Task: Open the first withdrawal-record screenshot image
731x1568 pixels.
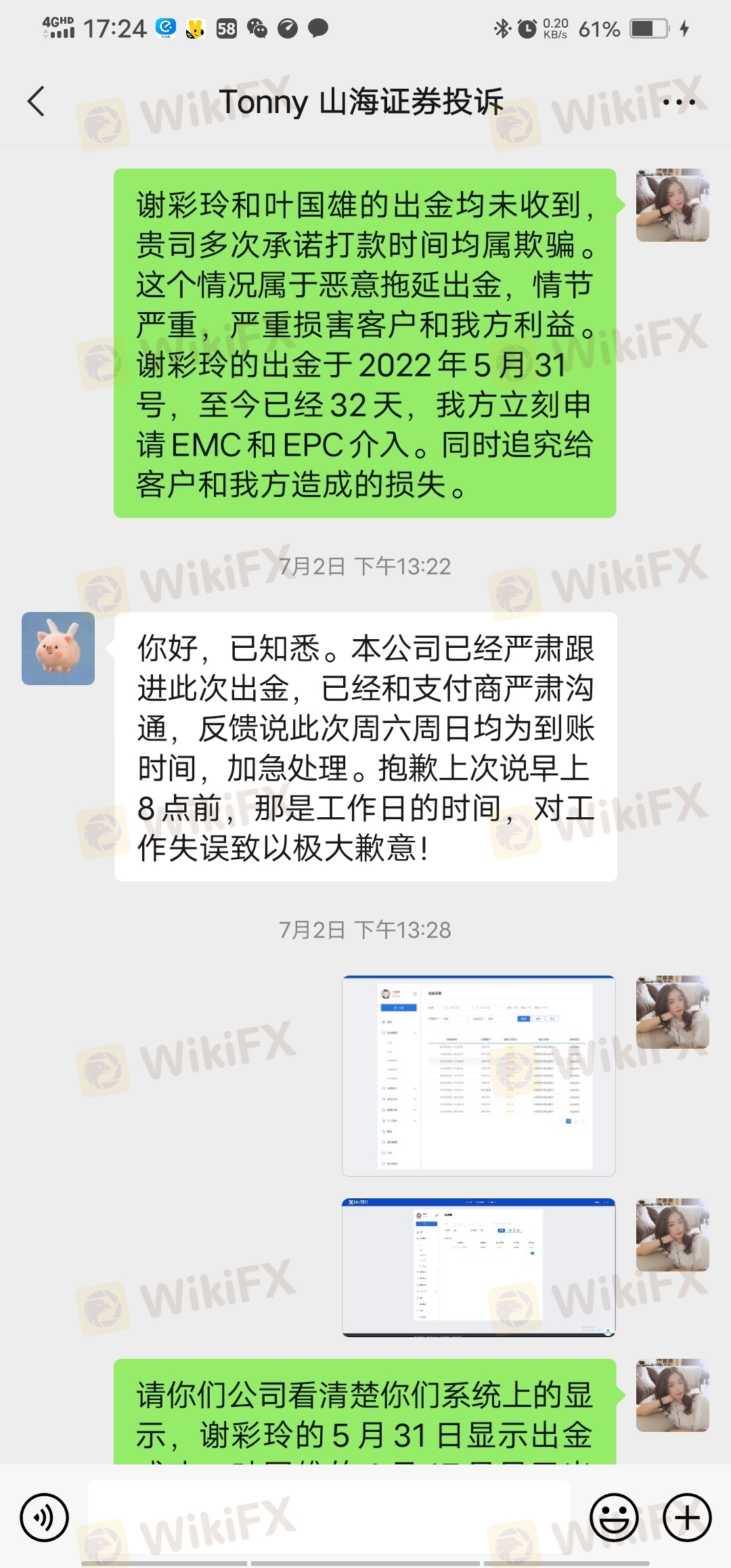Action: point(479,1075)
